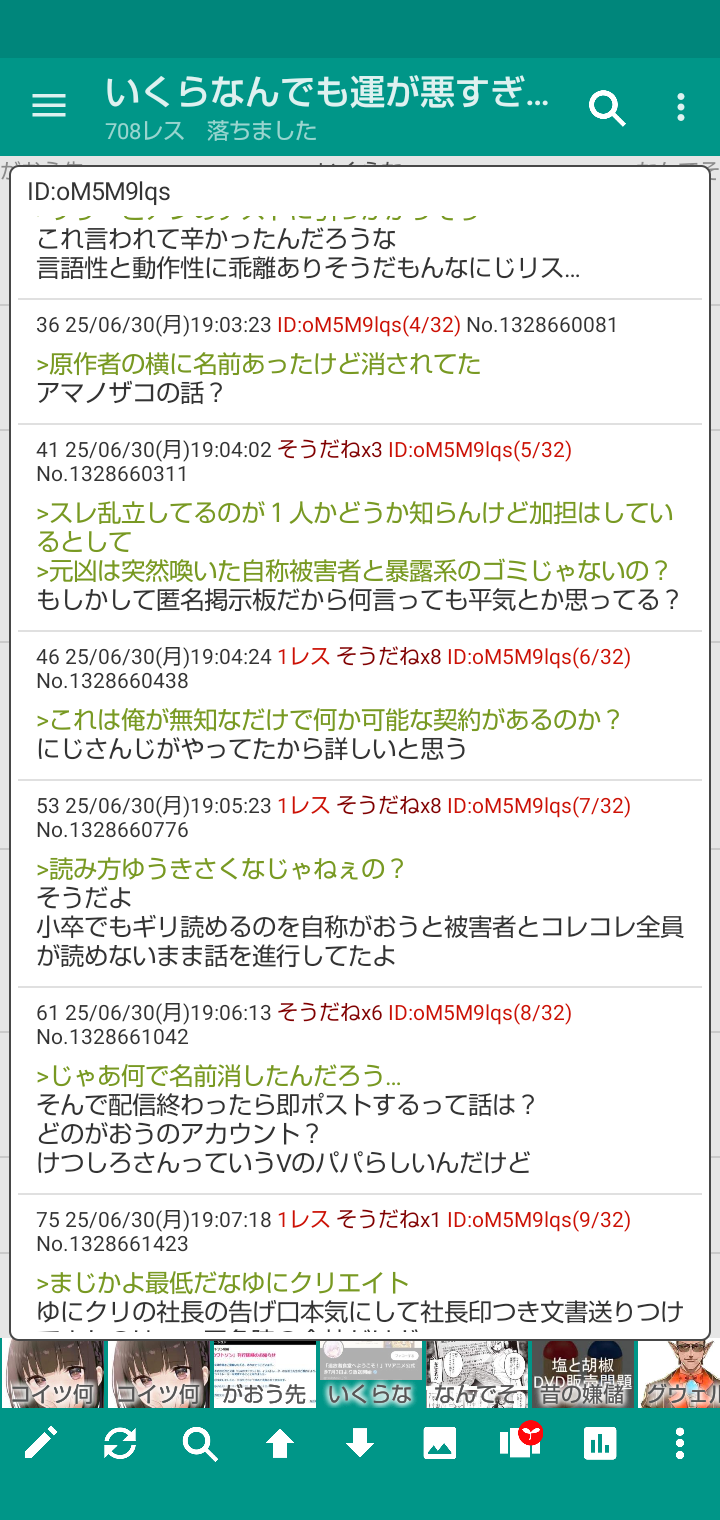720x1520 pixels.
Task: Reload the thread with the refresh icon
Action: point(120,1443)
